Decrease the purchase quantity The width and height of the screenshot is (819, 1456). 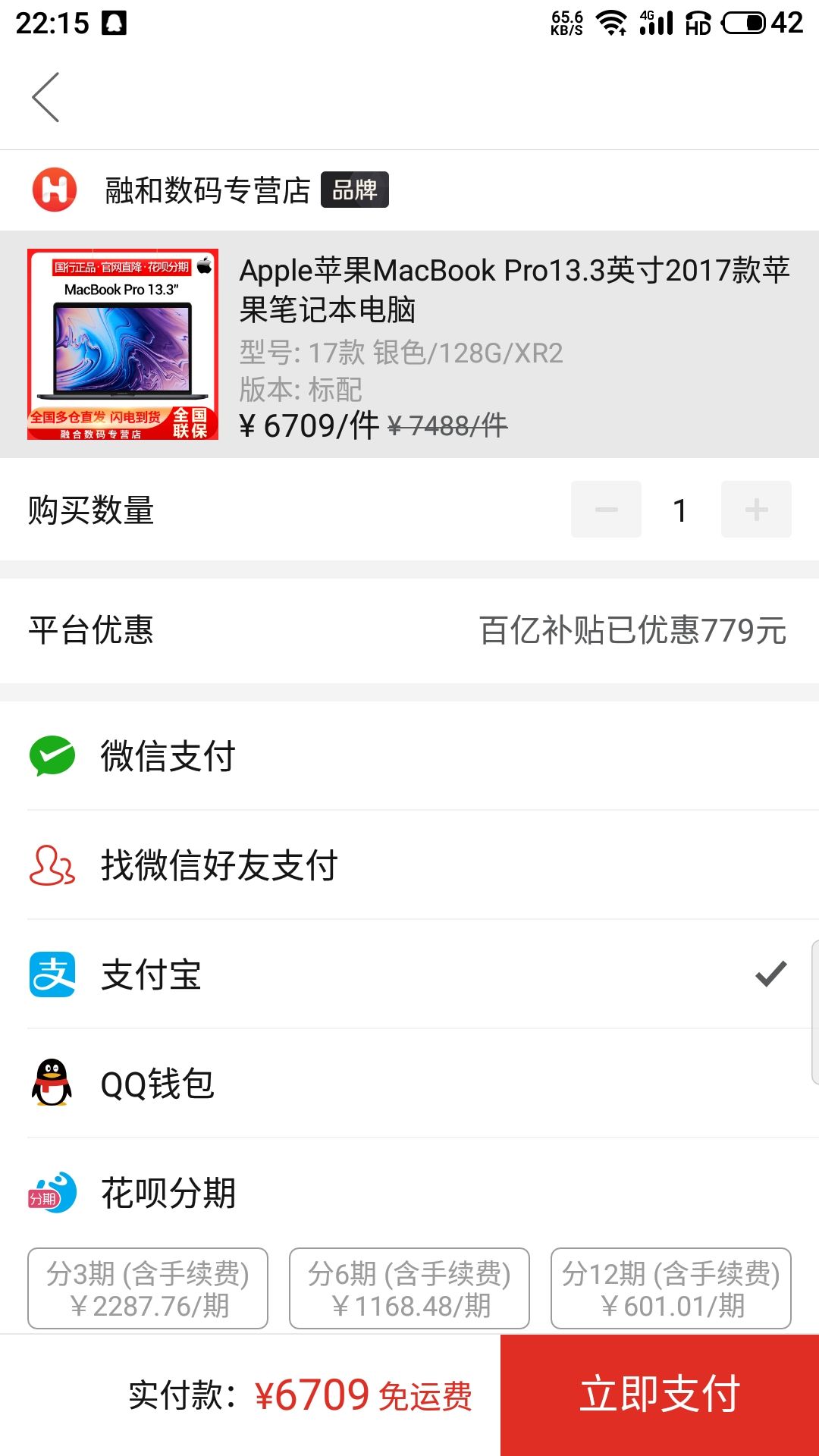click(x=606, y=510)
